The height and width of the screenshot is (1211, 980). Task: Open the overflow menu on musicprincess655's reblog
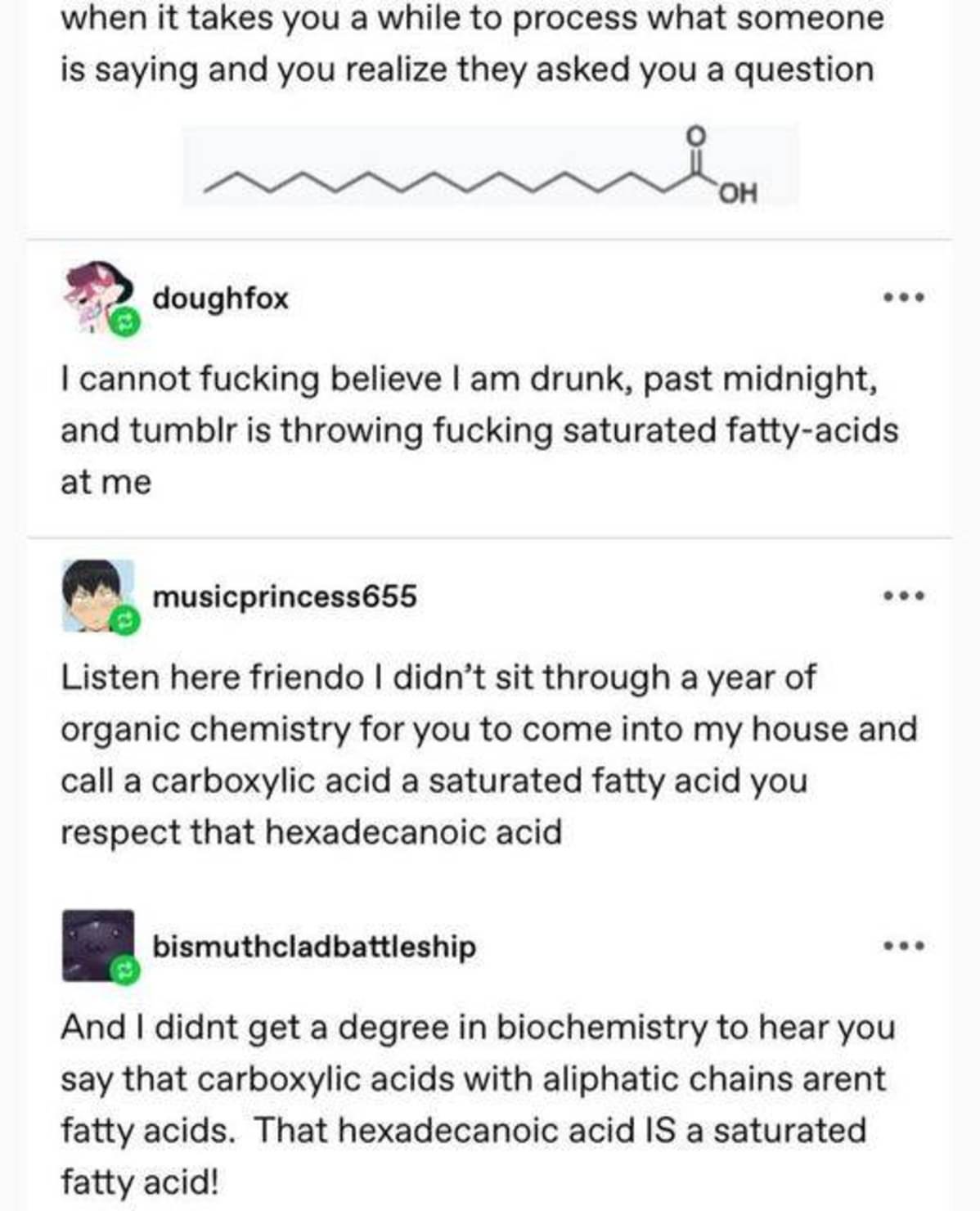[905, 596]
